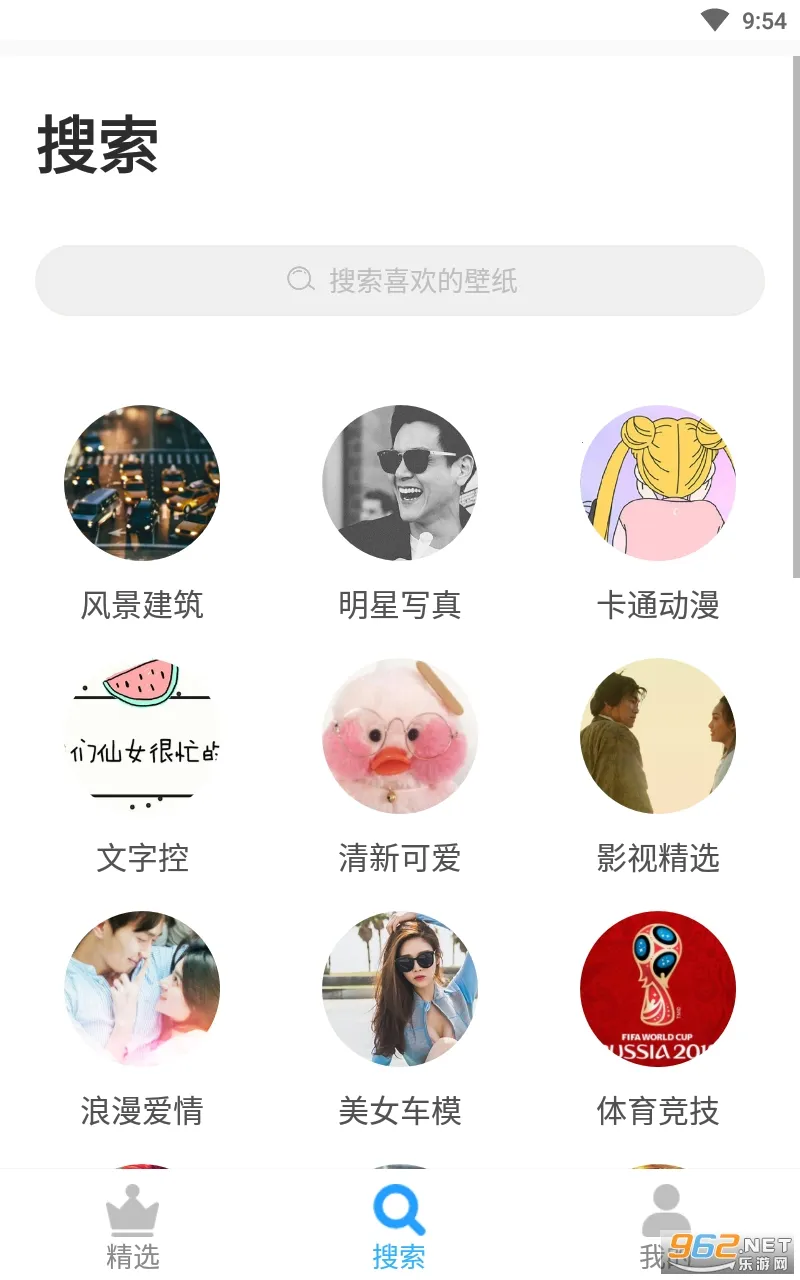The height and width of the screenshot is (1280, 800).
Task: Select the 美女车模 model category image
Action: click(399, 988)
